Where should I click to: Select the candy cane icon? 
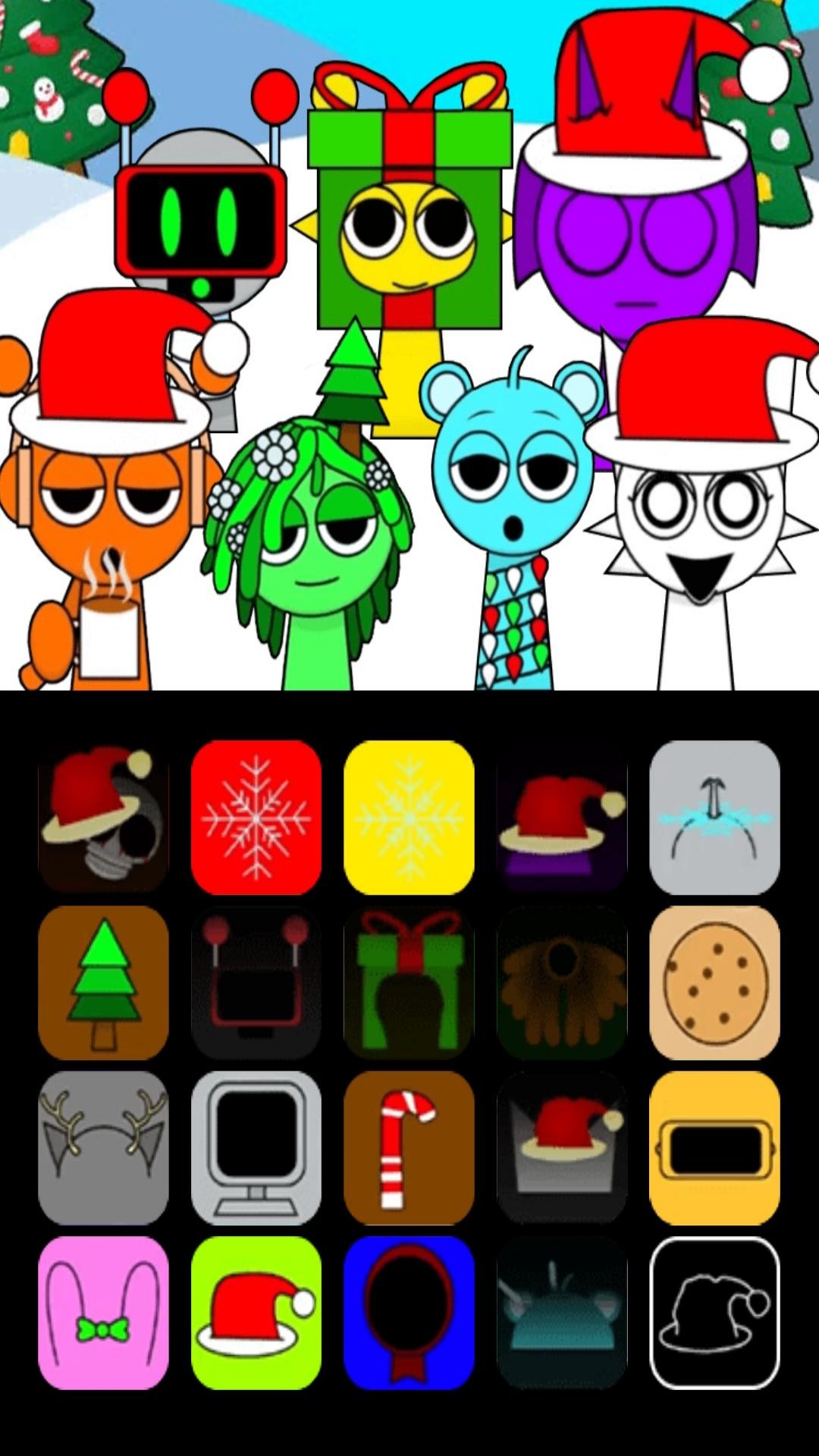(x=409, y=1147)
